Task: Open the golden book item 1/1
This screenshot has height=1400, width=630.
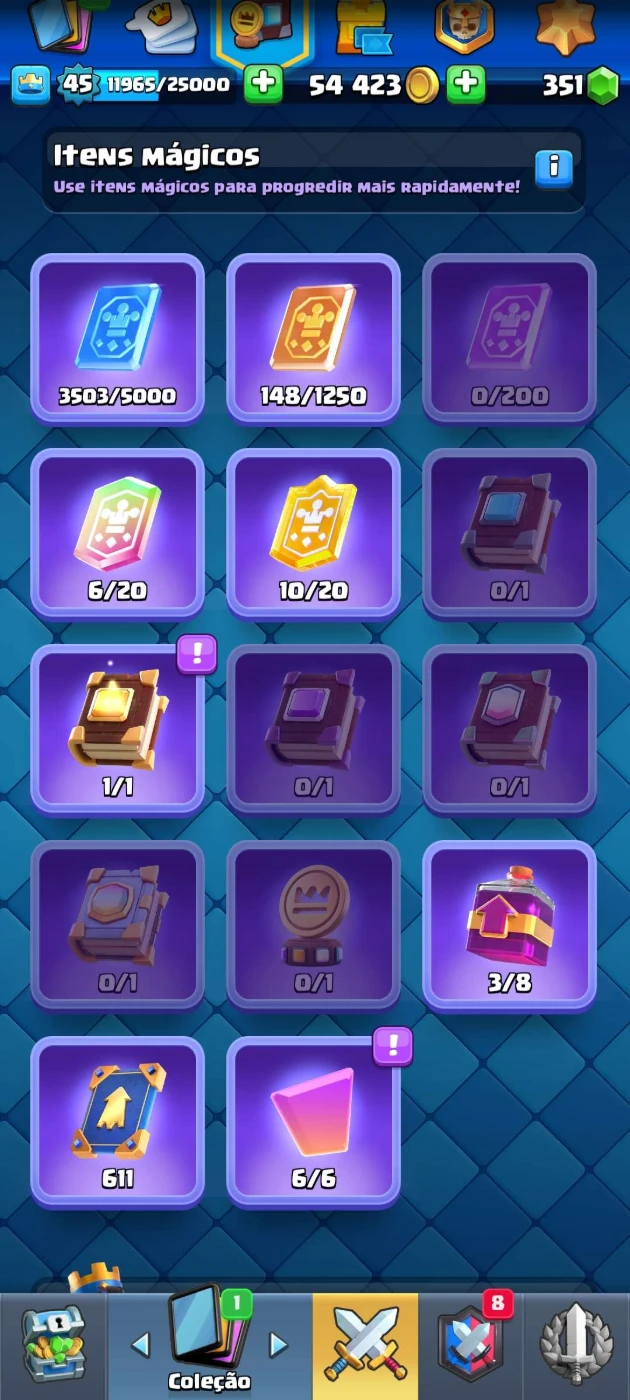Action: click(117, 729)
